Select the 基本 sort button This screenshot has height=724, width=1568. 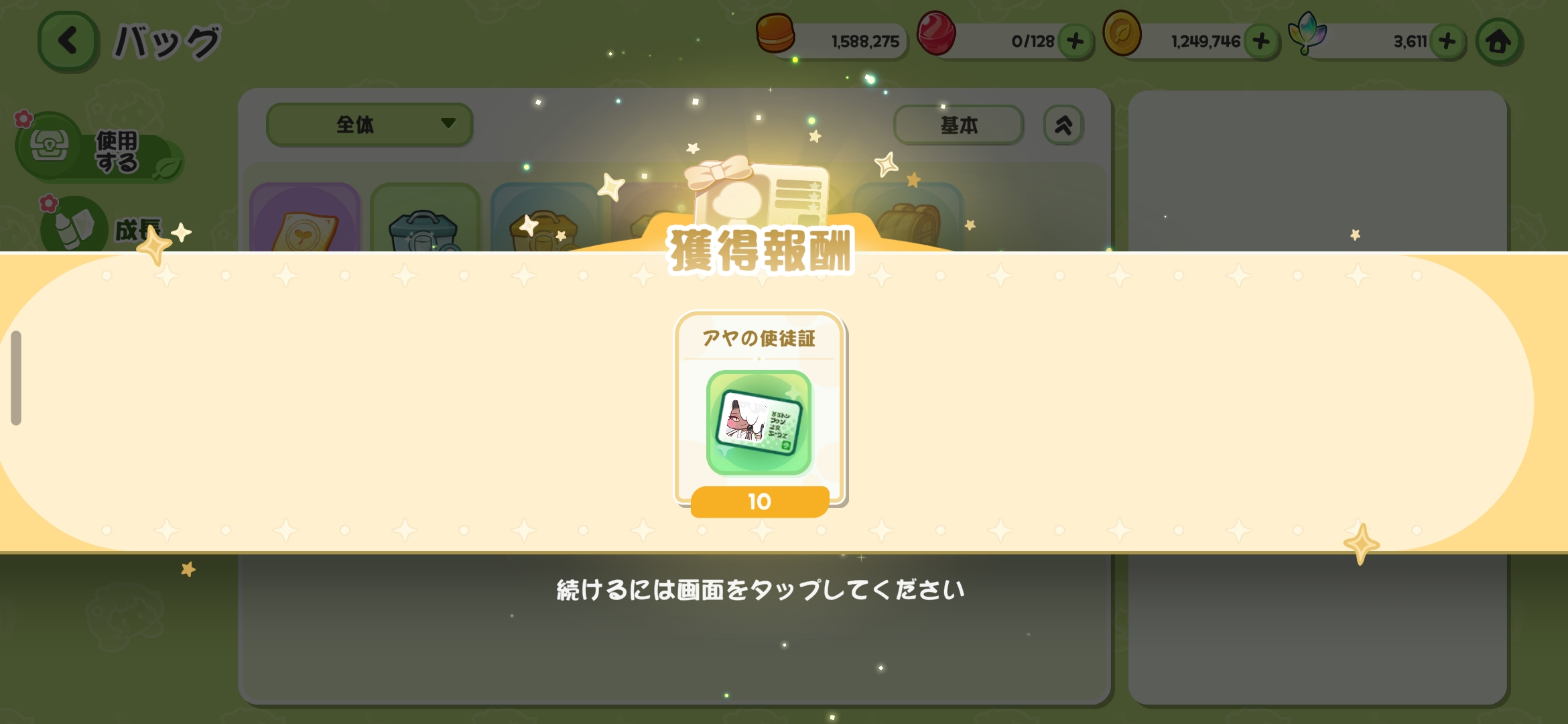pyautogui.click(x=959, y=125)
